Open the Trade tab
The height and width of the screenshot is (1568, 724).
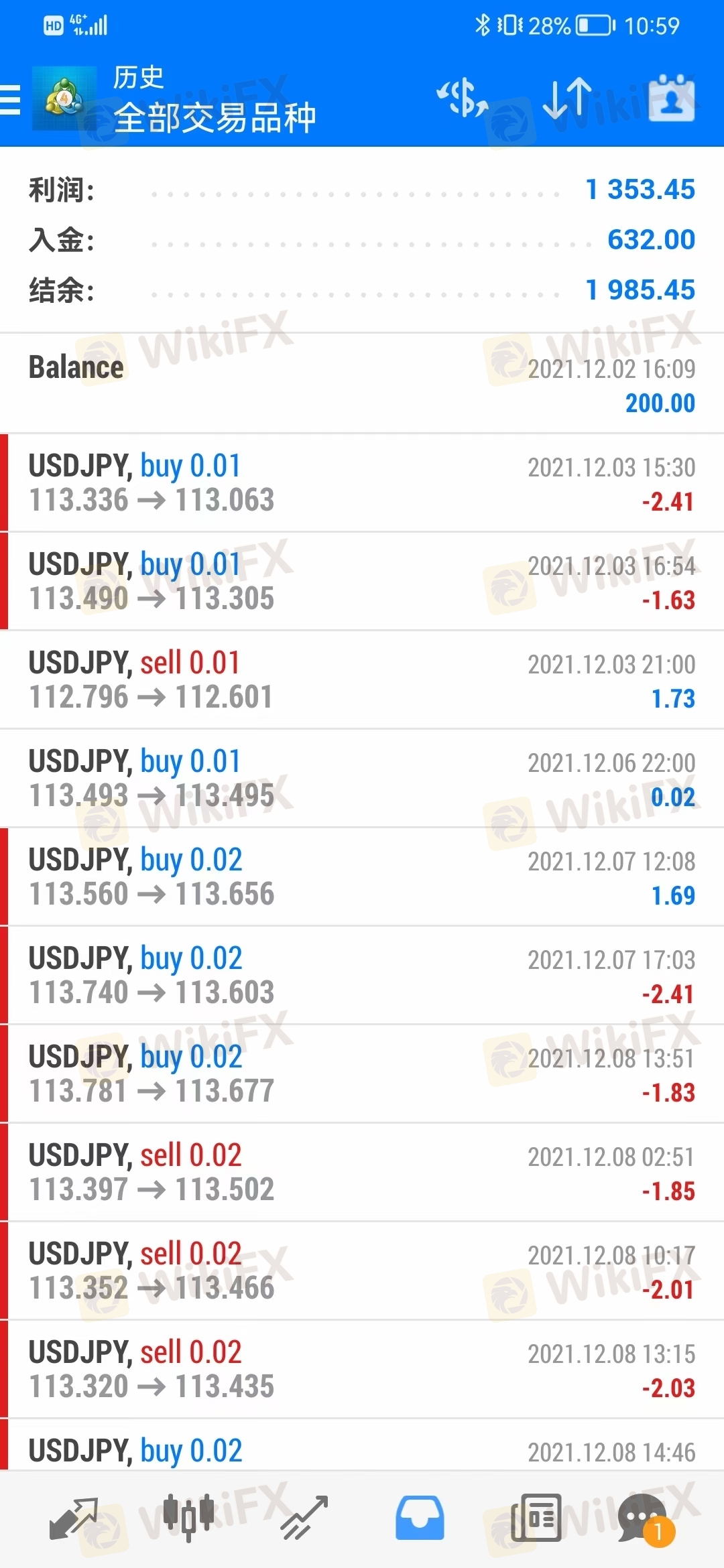click(x=304, y=1517)
